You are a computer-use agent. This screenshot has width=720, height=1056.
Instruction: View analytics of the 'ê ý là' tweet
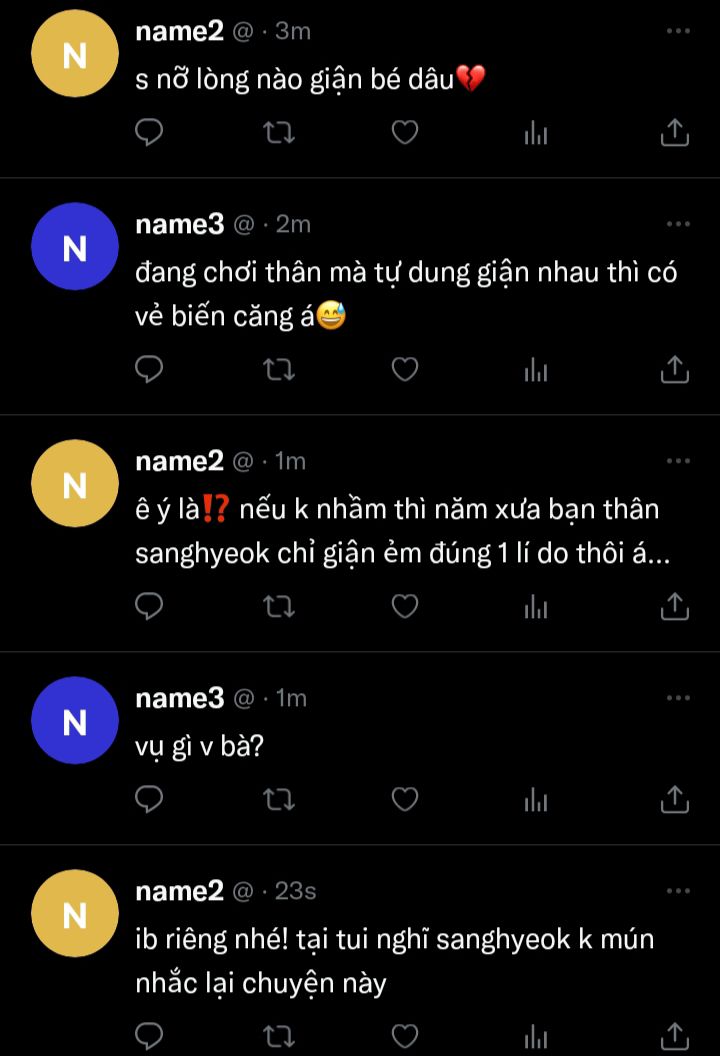[536, 606]
